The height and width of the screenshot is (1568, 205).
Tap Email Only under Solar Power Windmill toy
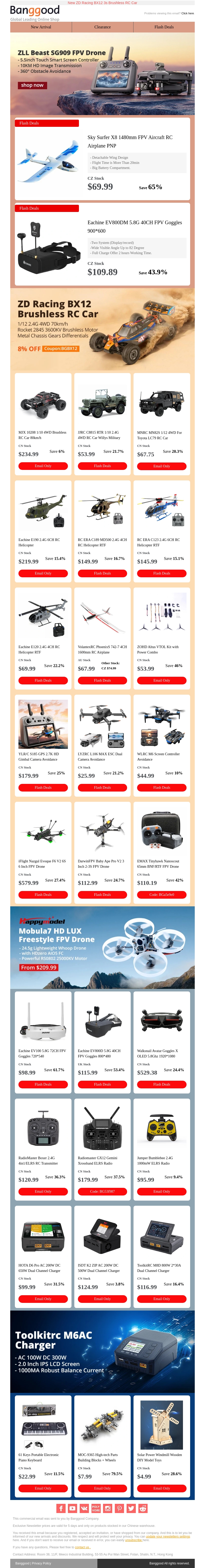click(162, 1488)
